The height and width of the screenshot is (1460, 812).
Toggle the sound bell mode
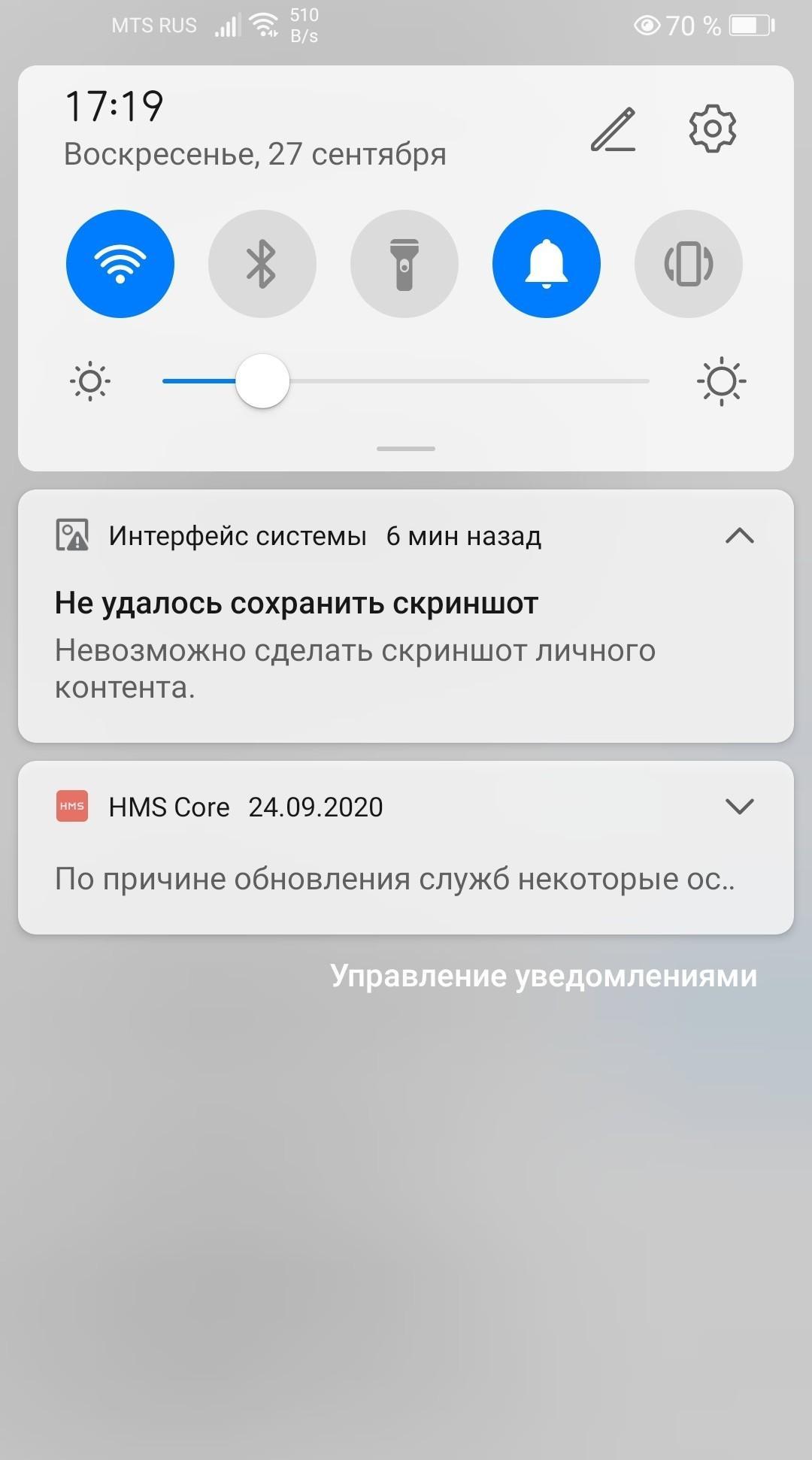pos(547,264)
